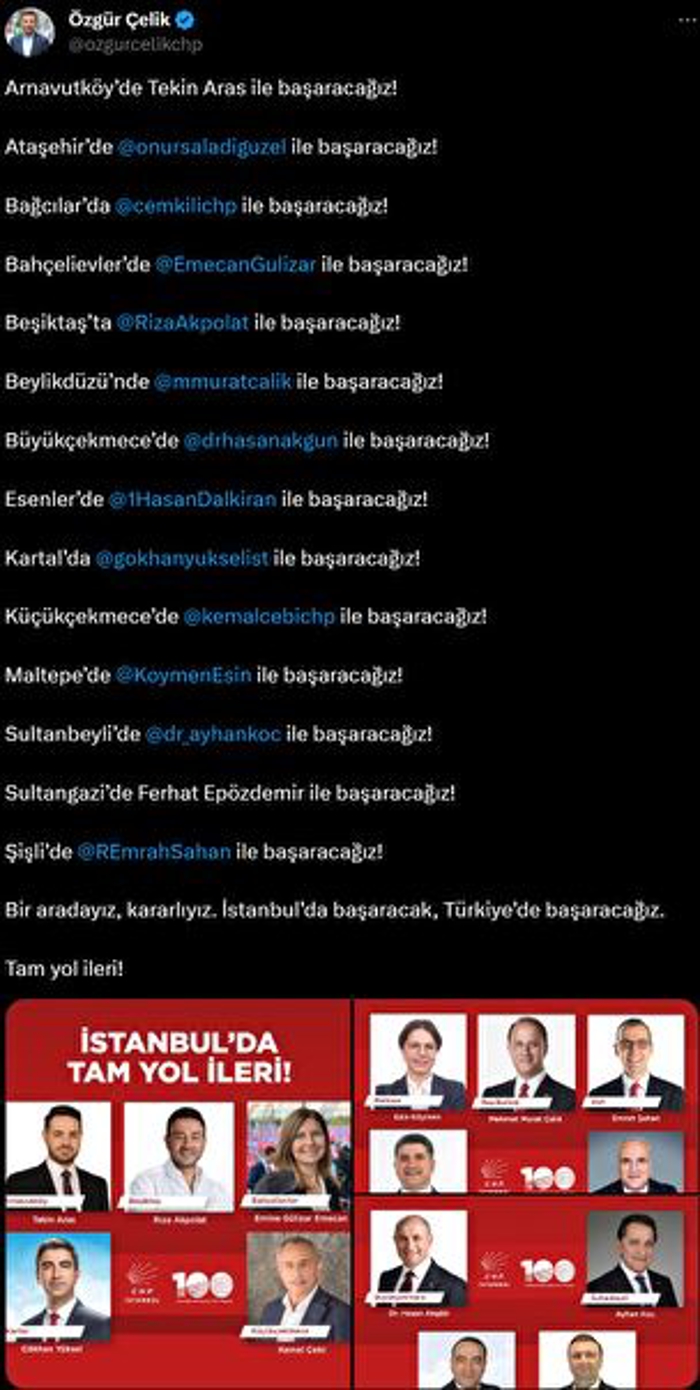
Task: View the @RizaAkpolat profile mention
Action: click(x=182, y=323)
